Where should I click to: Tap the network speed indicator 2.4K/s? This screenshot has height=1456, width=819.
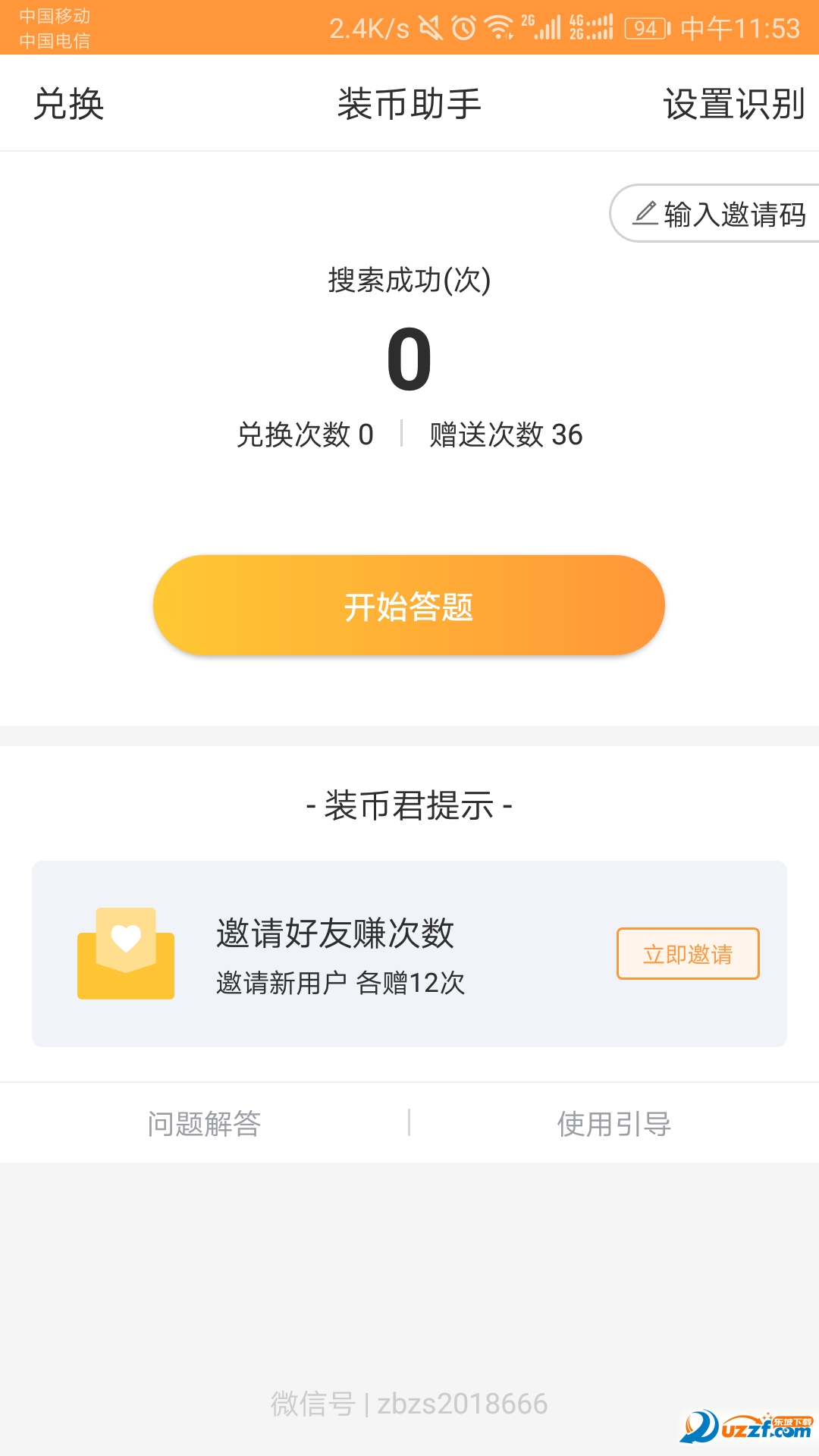point(366,24)
